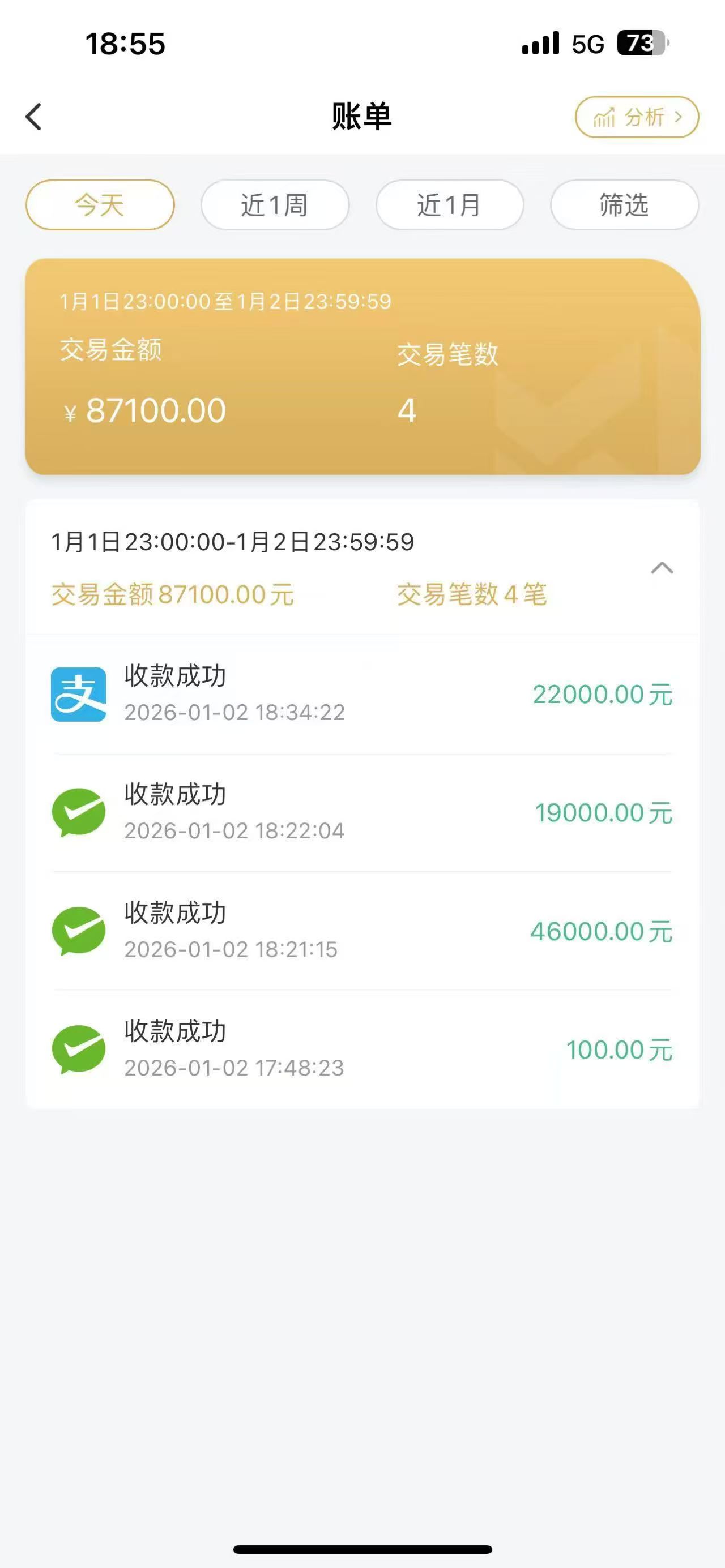Switch to the 近1月 tab

pos(449,205)
